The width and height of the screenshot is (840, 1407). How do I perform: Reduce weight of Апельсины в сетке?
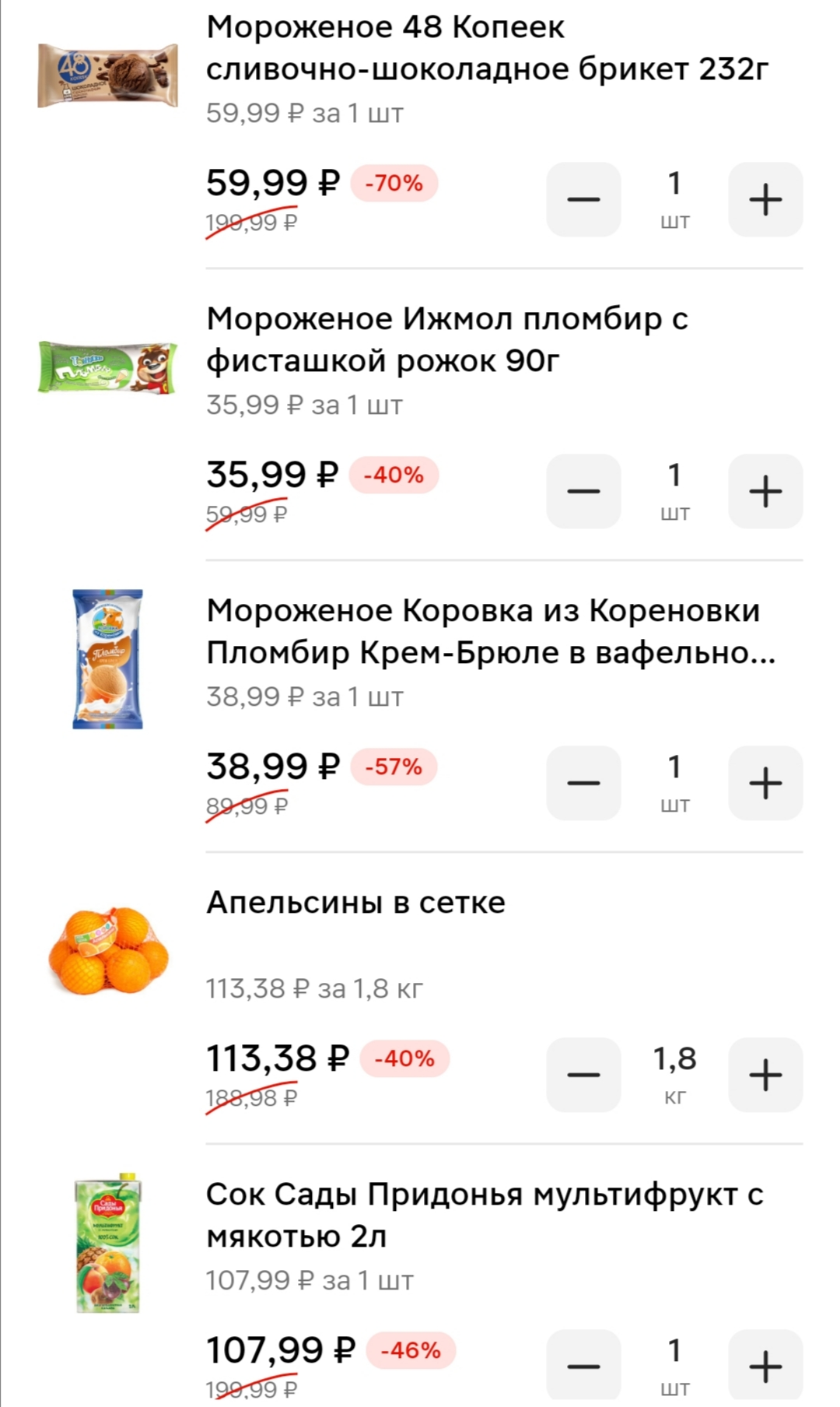[583, 1075]
